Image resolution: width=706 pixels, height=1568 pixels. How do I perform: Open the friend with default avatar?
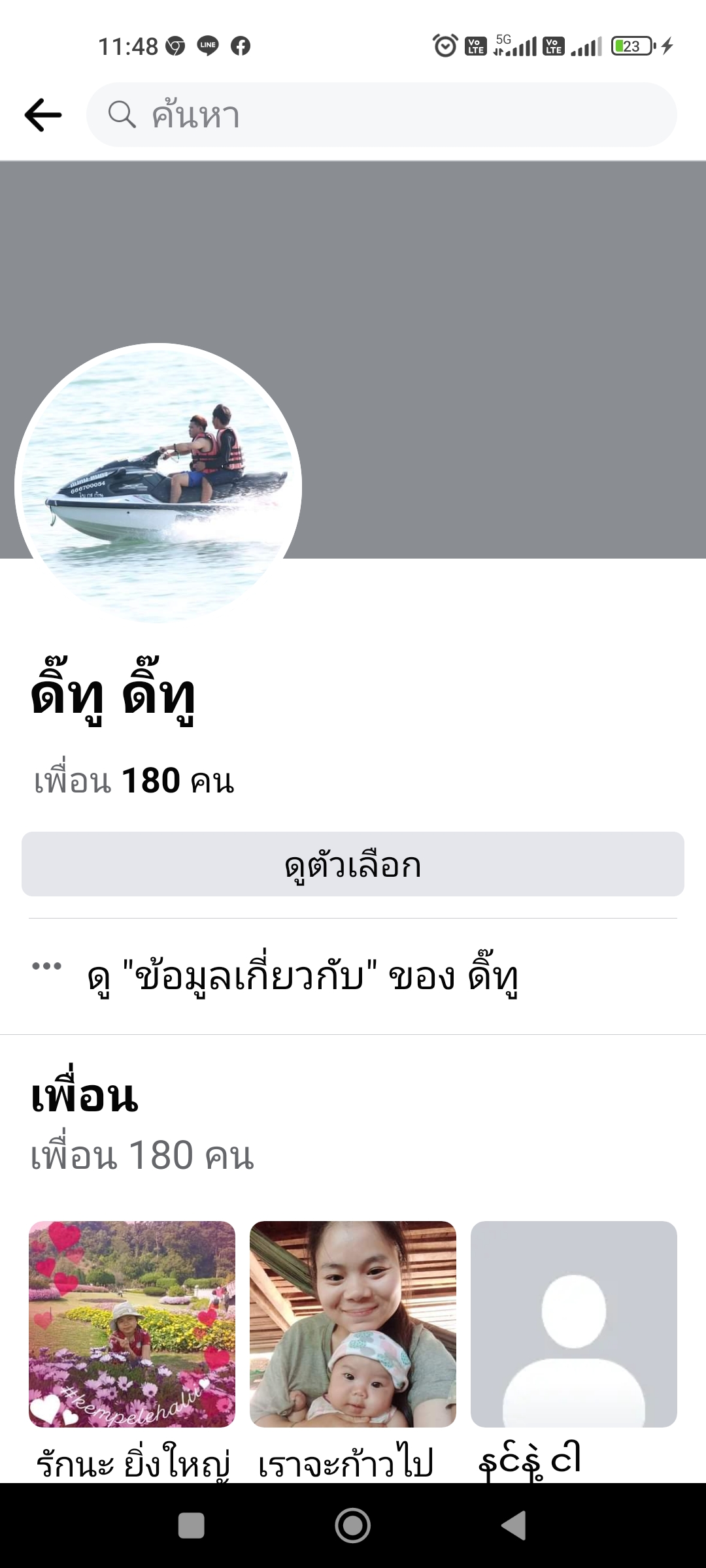click(574, 1324)
